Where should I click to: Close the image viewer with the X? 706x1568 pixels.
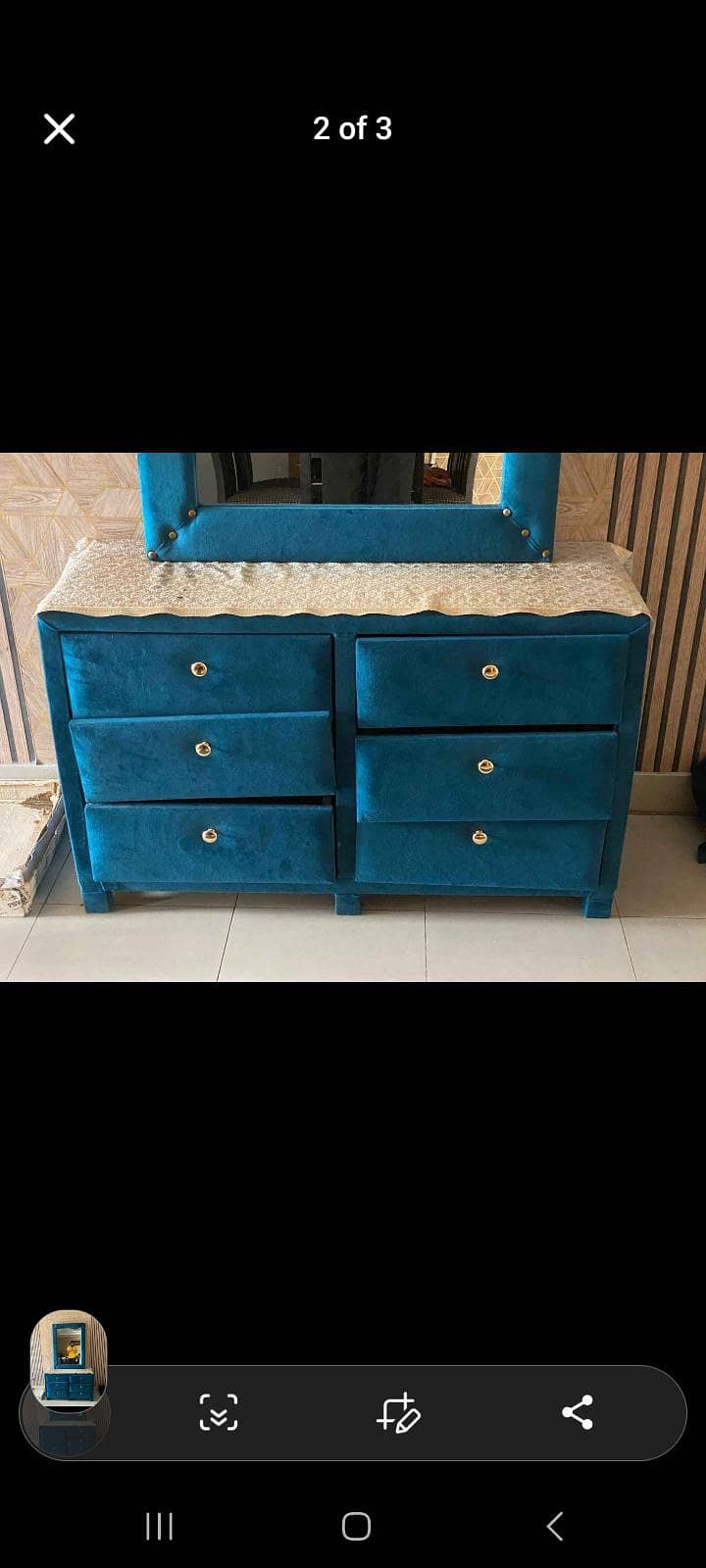tap(59, 128)
